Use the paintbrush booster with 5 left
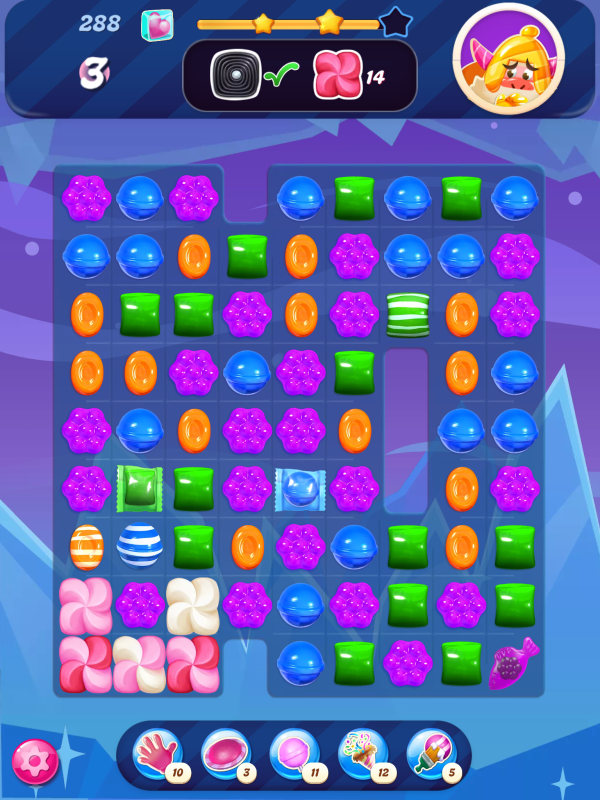Image resolution: width=600 pixels, height=800 pixels. coord(432,755)
